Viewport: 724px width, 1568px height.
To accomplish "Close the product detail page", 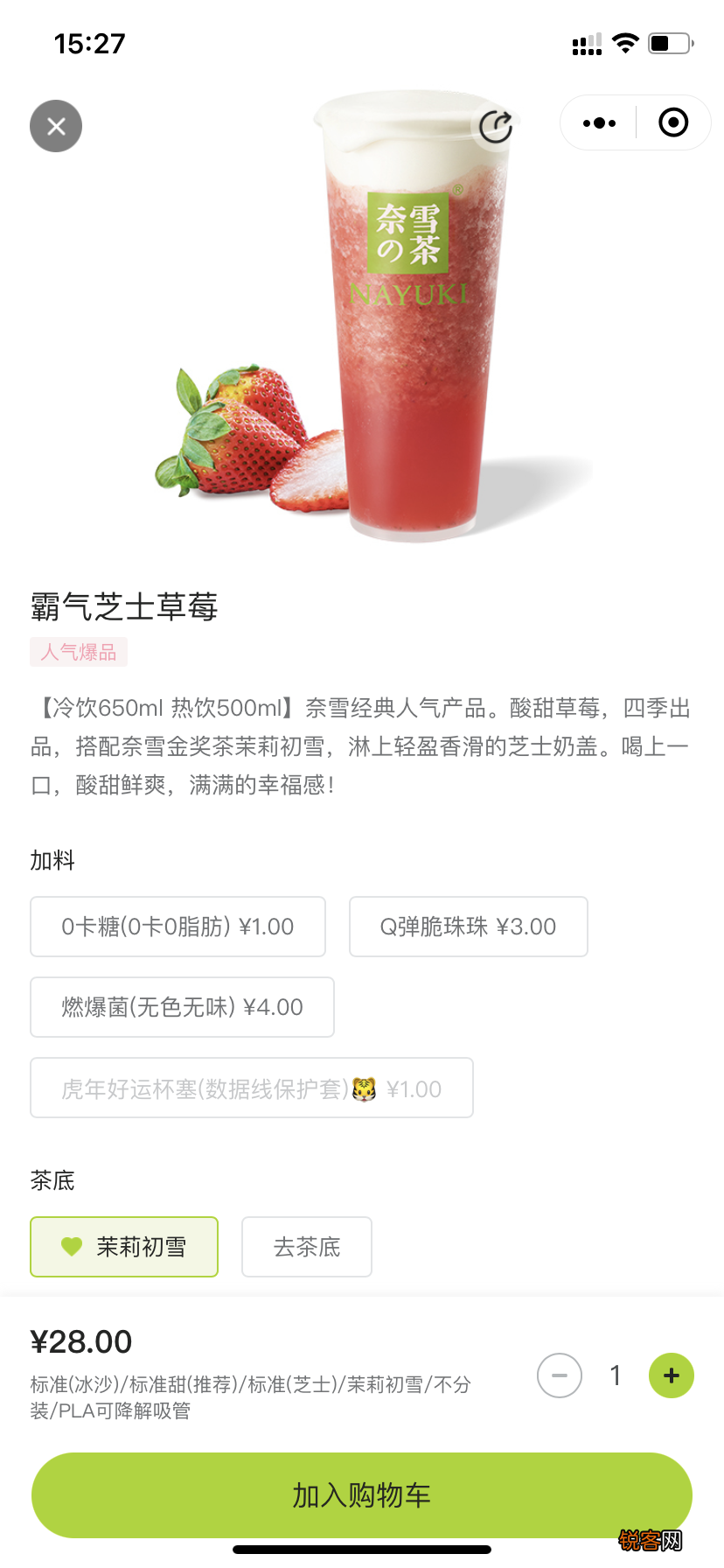I will click(x=56, y=126).
